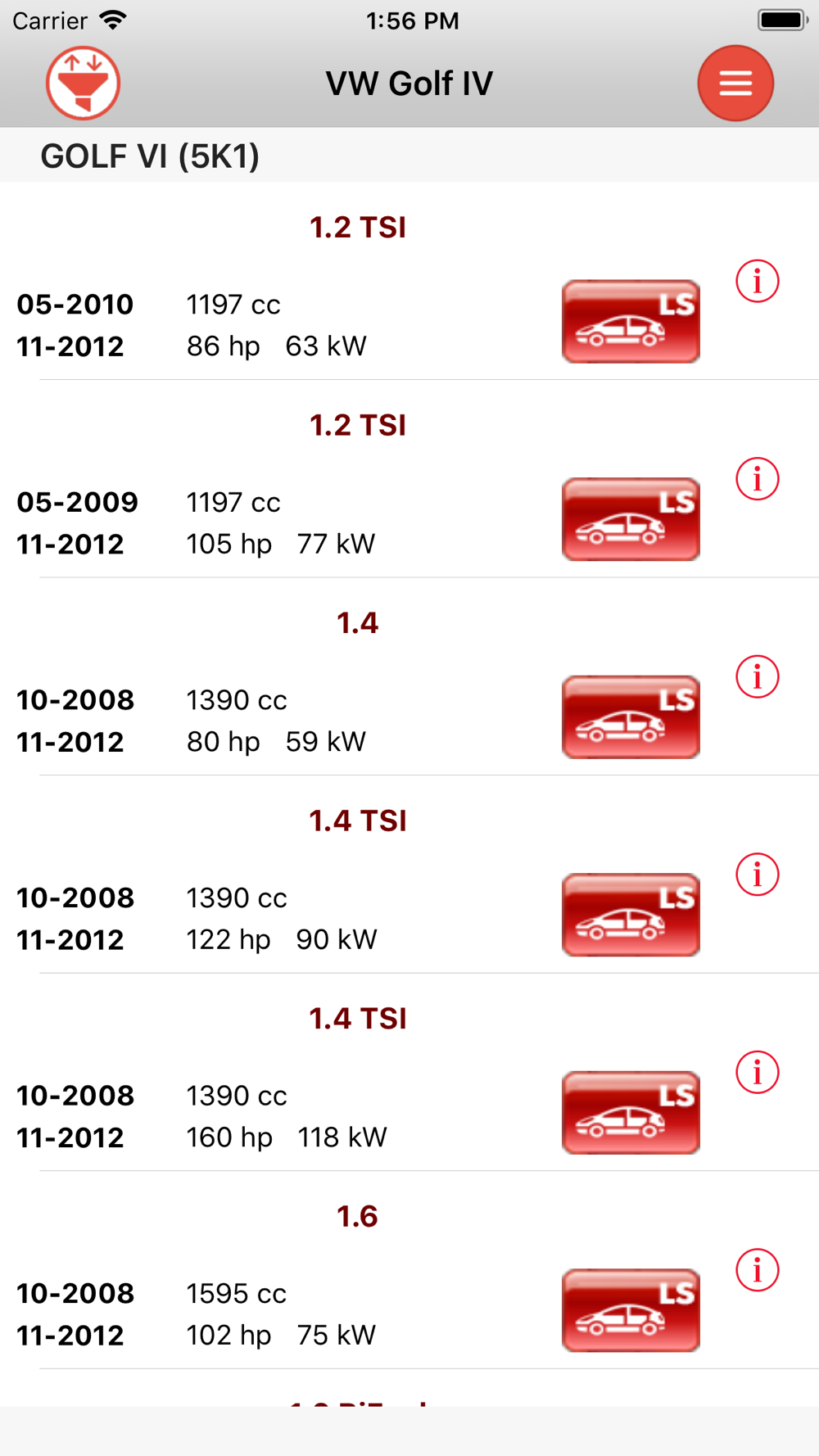Show info for 1.4 TSI 160 hp
The image size is (819, 1456).
click(757, 1073)
